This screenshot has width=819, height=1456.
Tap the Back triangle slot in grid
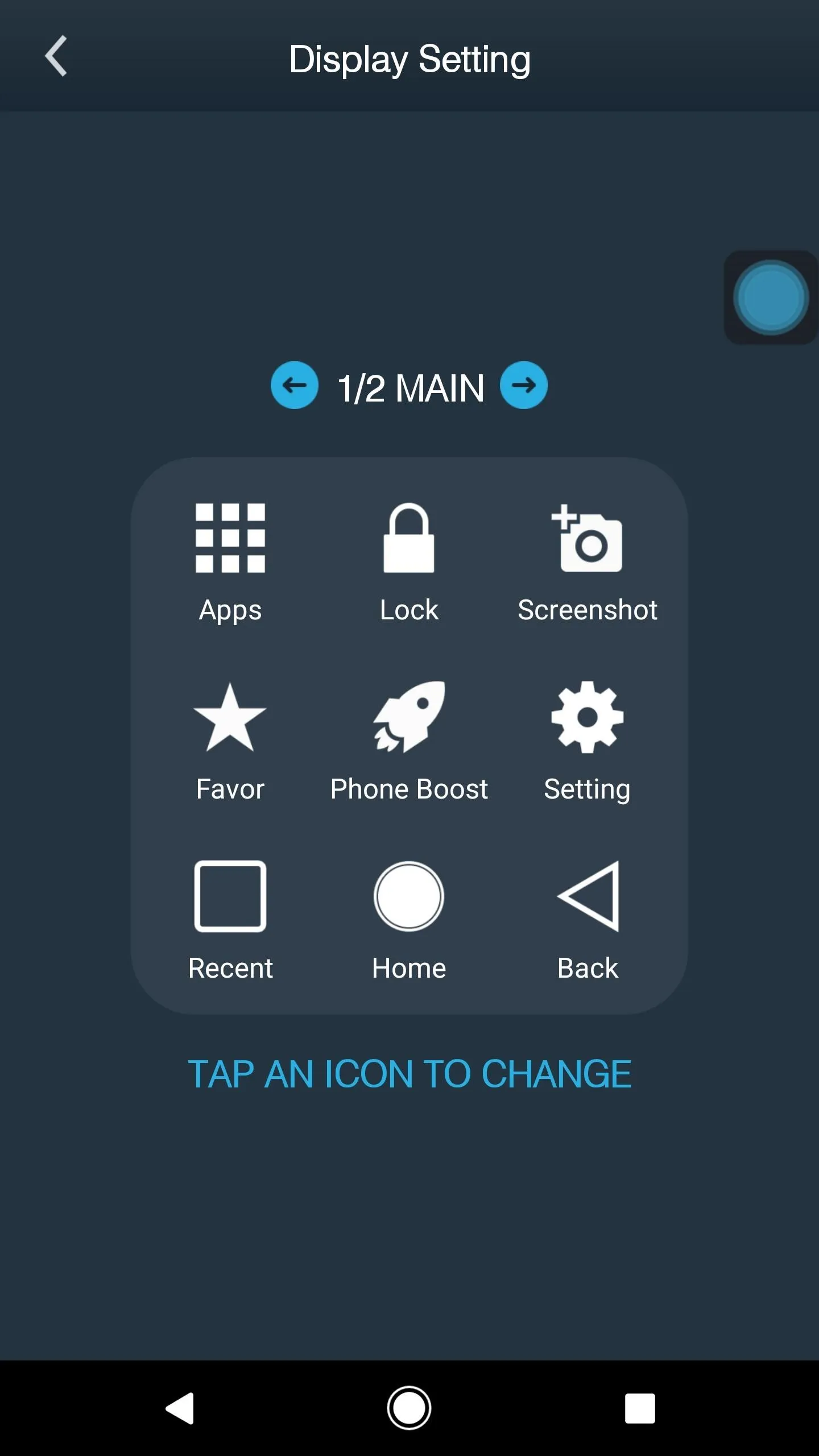(x=588, y=920)
